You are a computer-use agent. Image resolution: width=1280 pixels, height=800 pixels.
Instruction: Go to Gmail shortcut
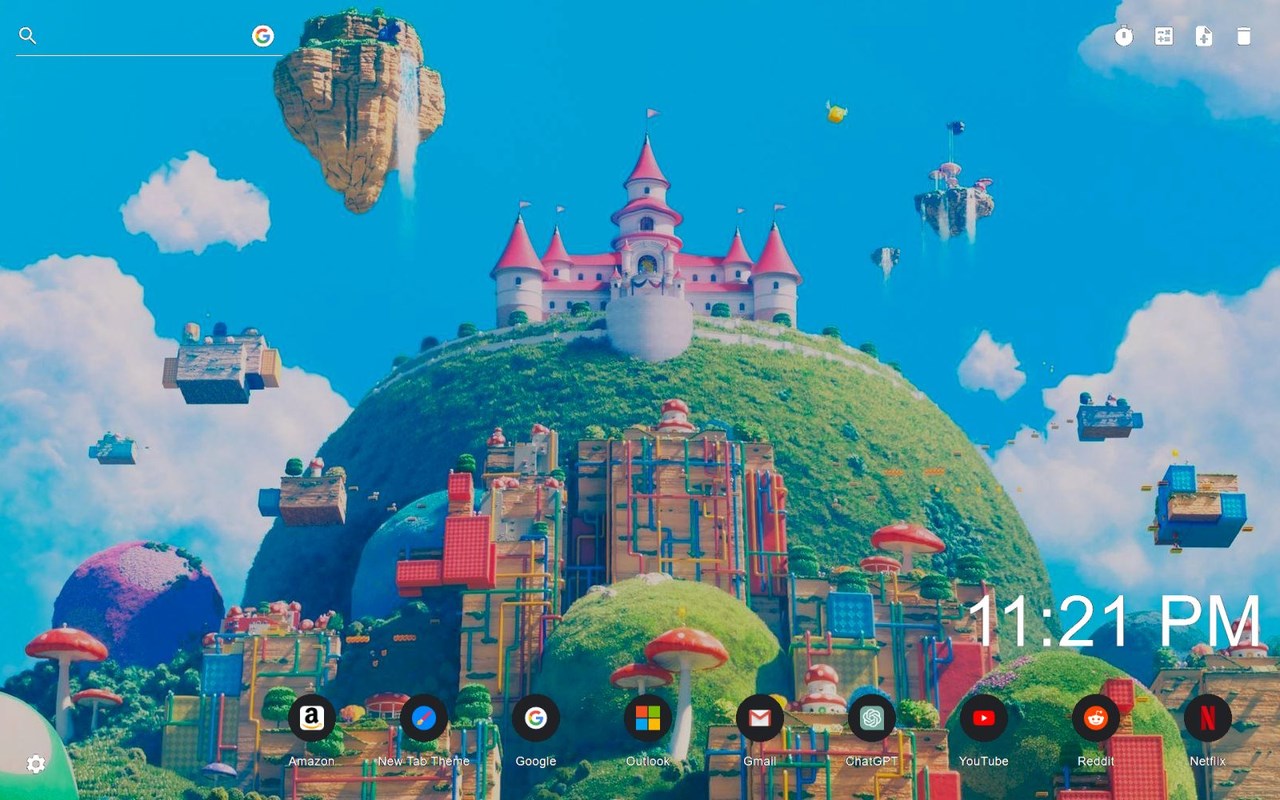point(760,718)
